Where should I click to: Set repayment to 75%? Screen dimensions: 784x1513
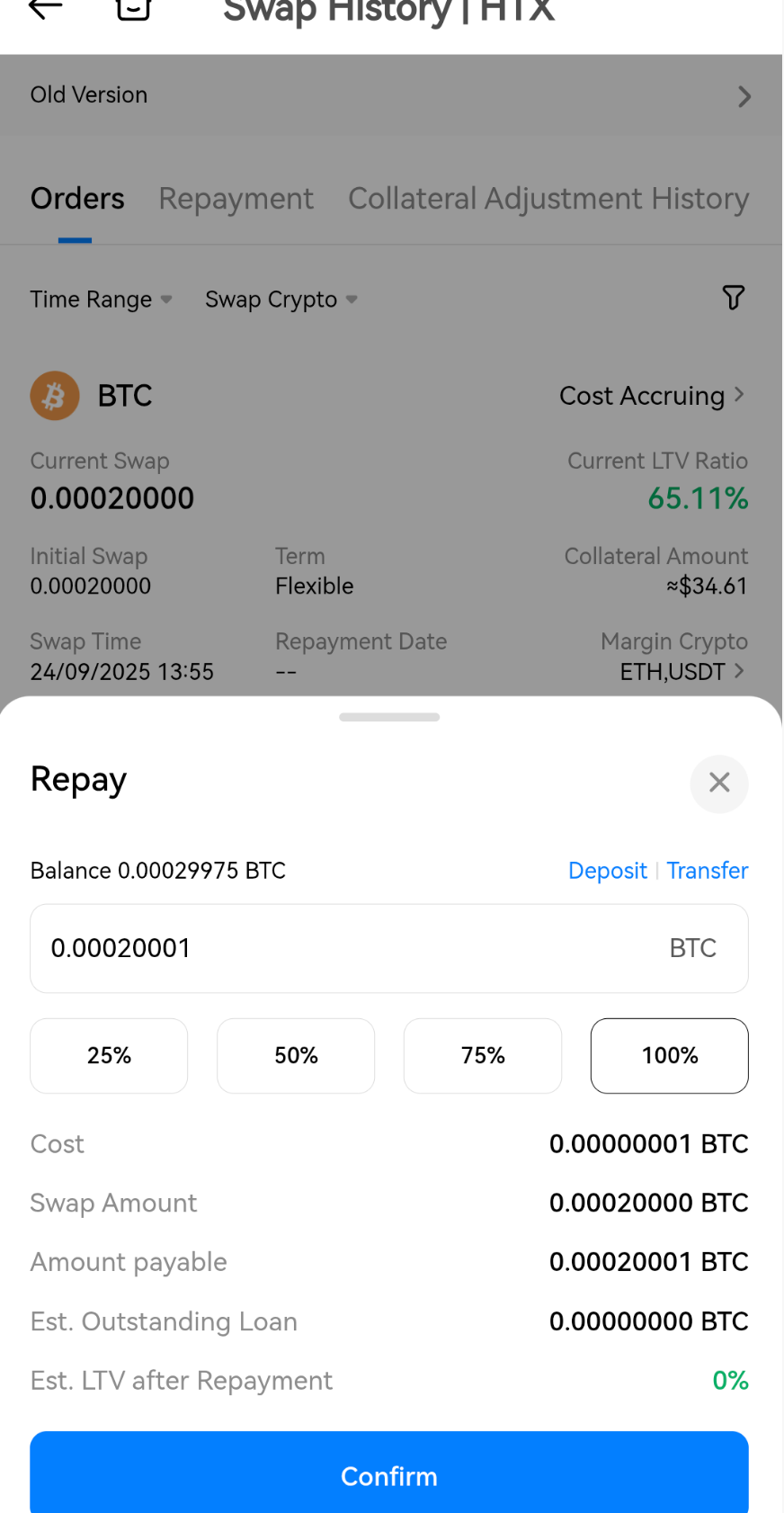(483, 1055)
